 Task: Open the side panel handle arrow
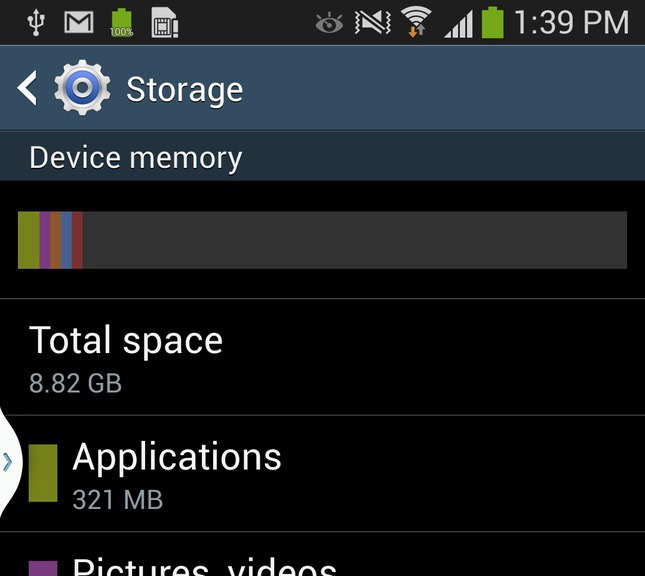(x=8, y=462)
